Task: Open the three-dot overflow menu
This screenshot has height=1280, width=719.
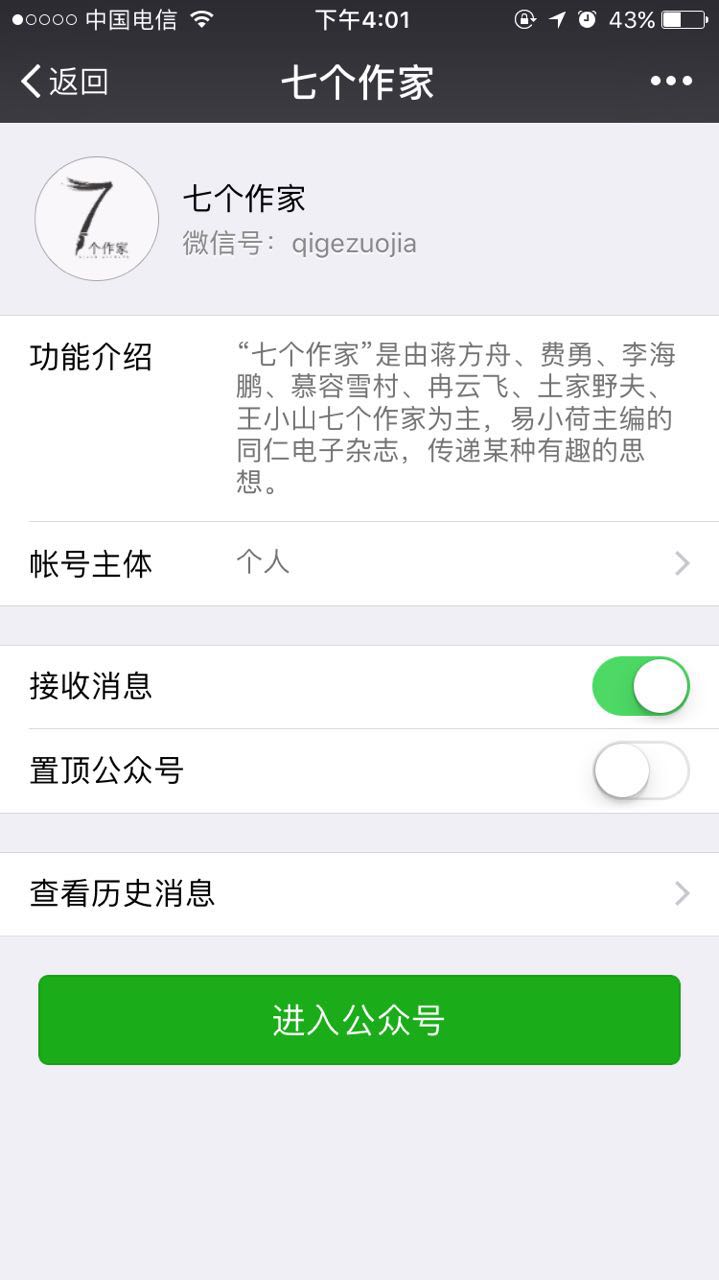Action: [x=671, y=81]
